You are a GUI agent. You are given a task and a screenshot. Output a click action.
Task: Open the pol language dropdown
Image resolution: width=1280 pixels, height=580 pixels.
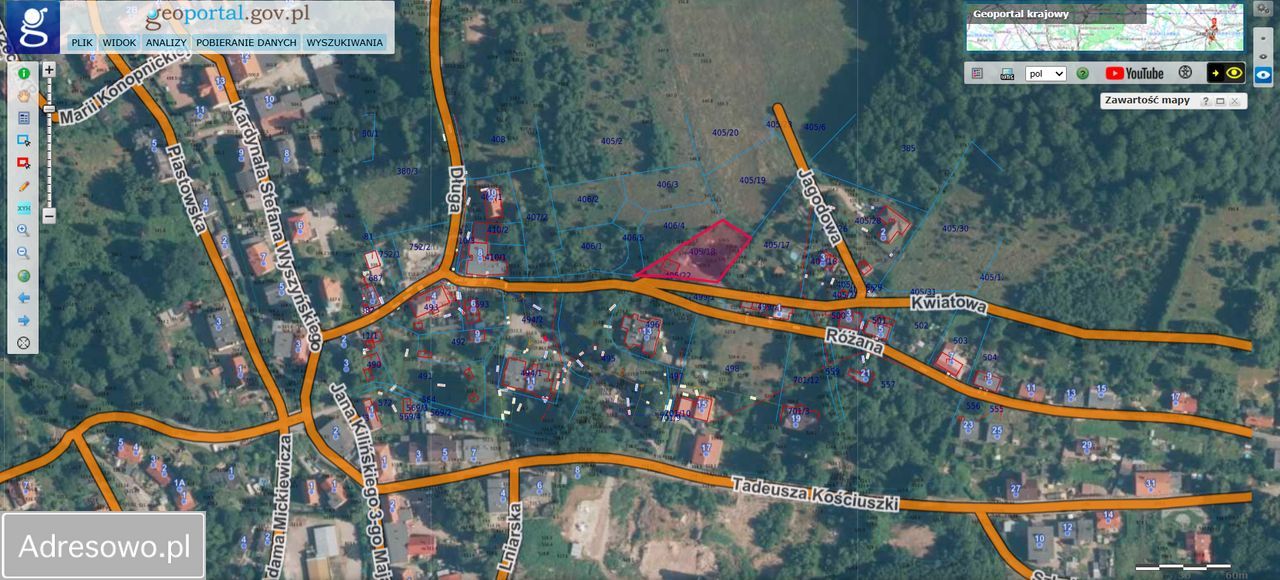click(1046, 73)
